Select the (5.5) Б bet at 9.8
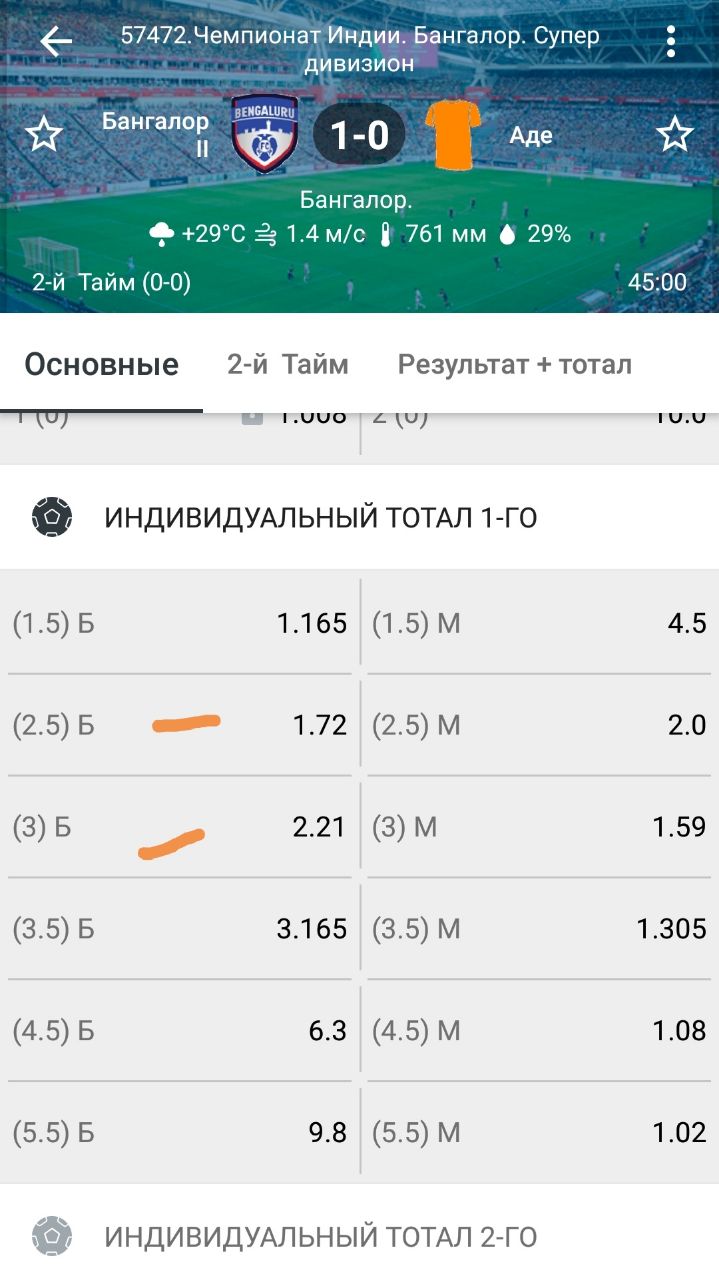The image size is (719, 1280). [180, 1133]
